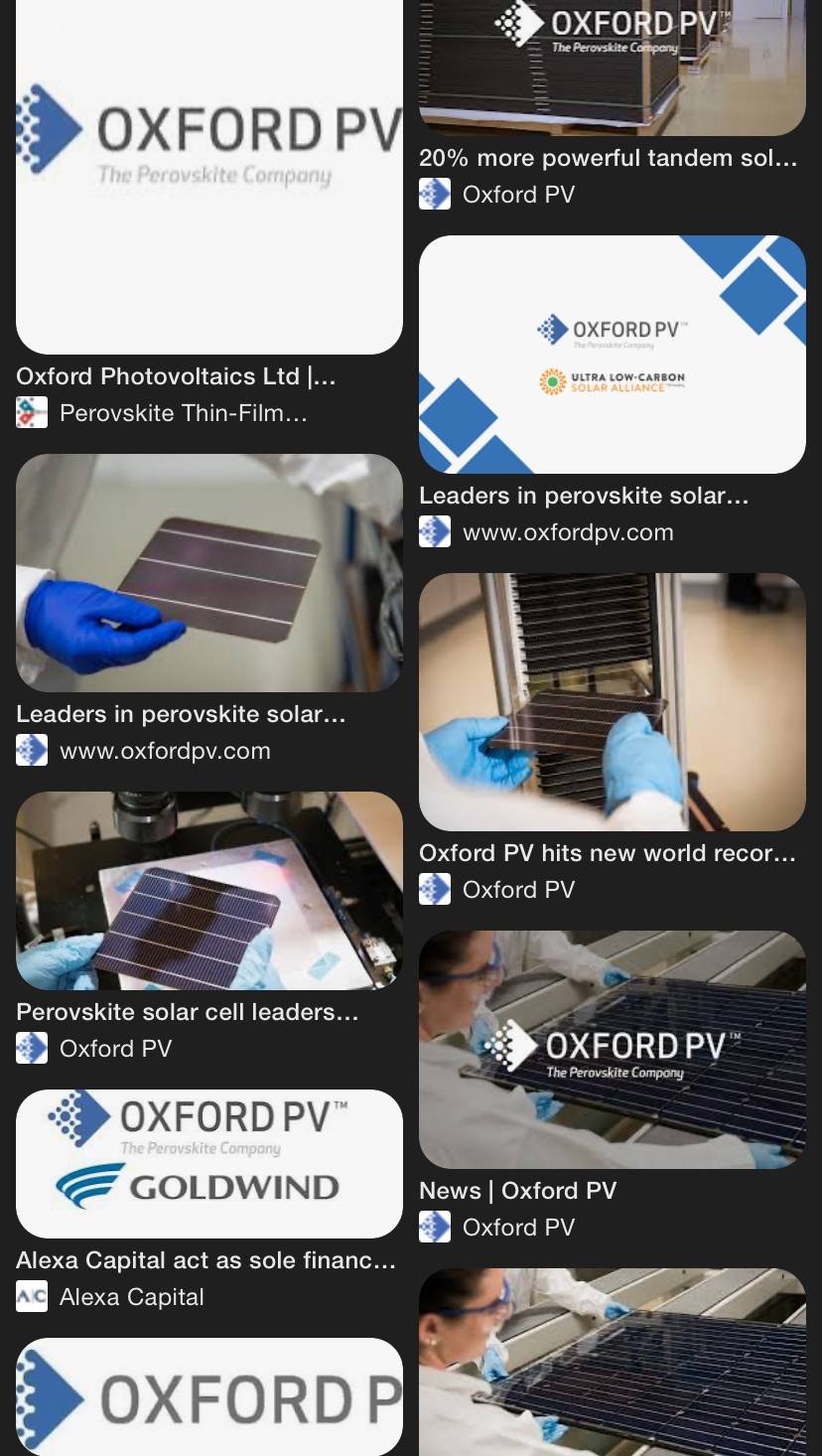Screen dimensions: 822x1456
Task: Open the Ultra Low-Carbon Solar Alliance image
Action: pyautogui.click(x=612, y=354)
